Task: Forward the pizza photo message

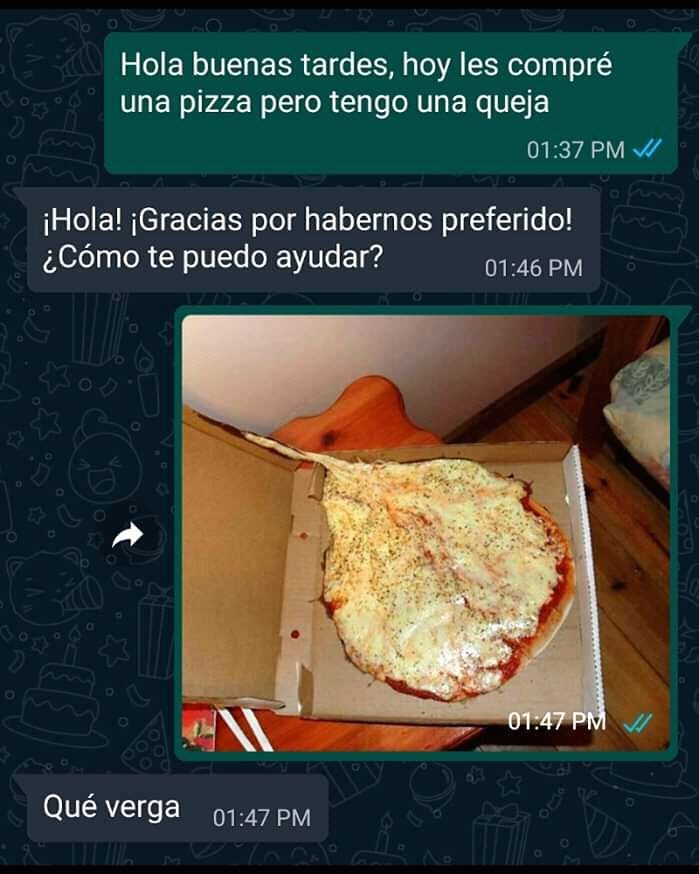Action: [128, 538]
